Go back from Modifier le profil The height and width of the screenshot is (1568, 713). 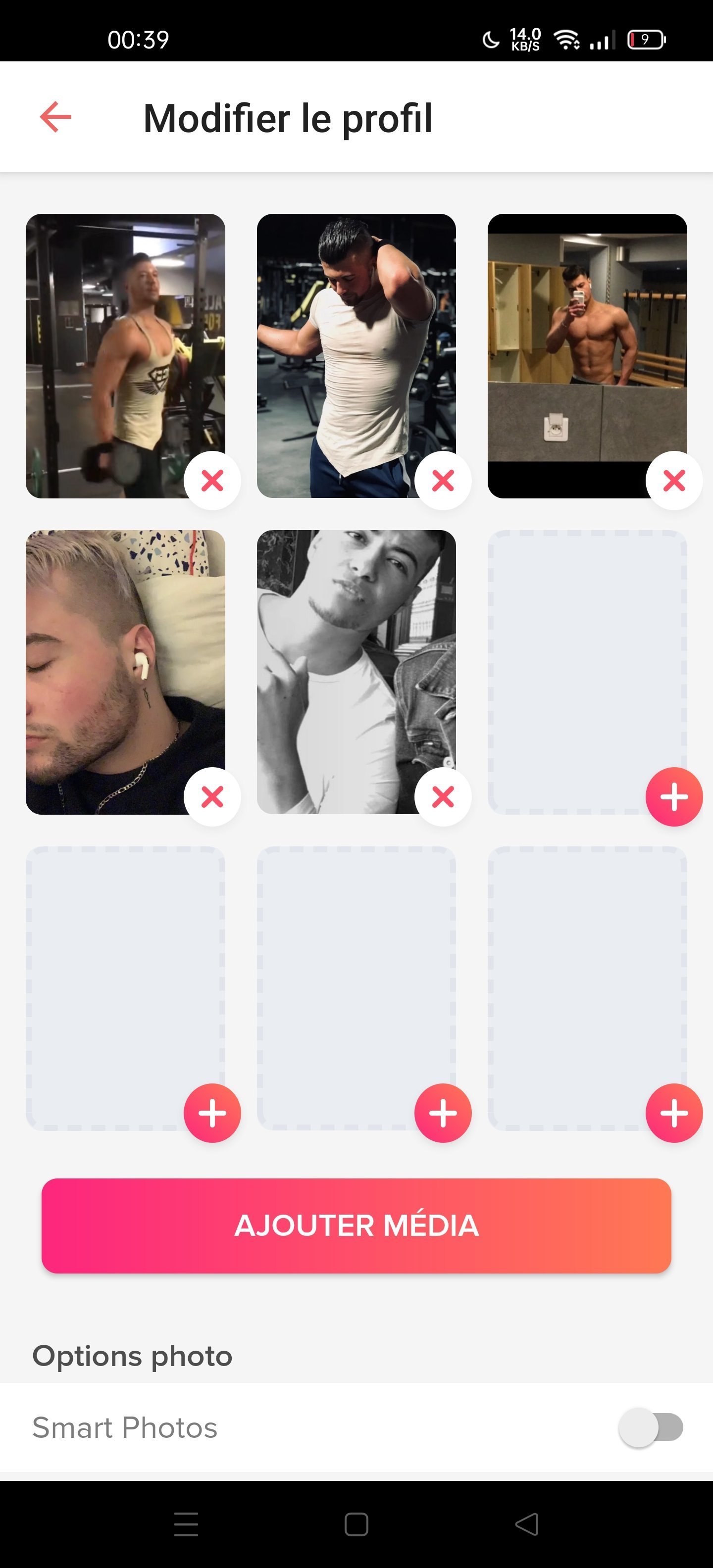pyautogui.click(x=55, y=117)
